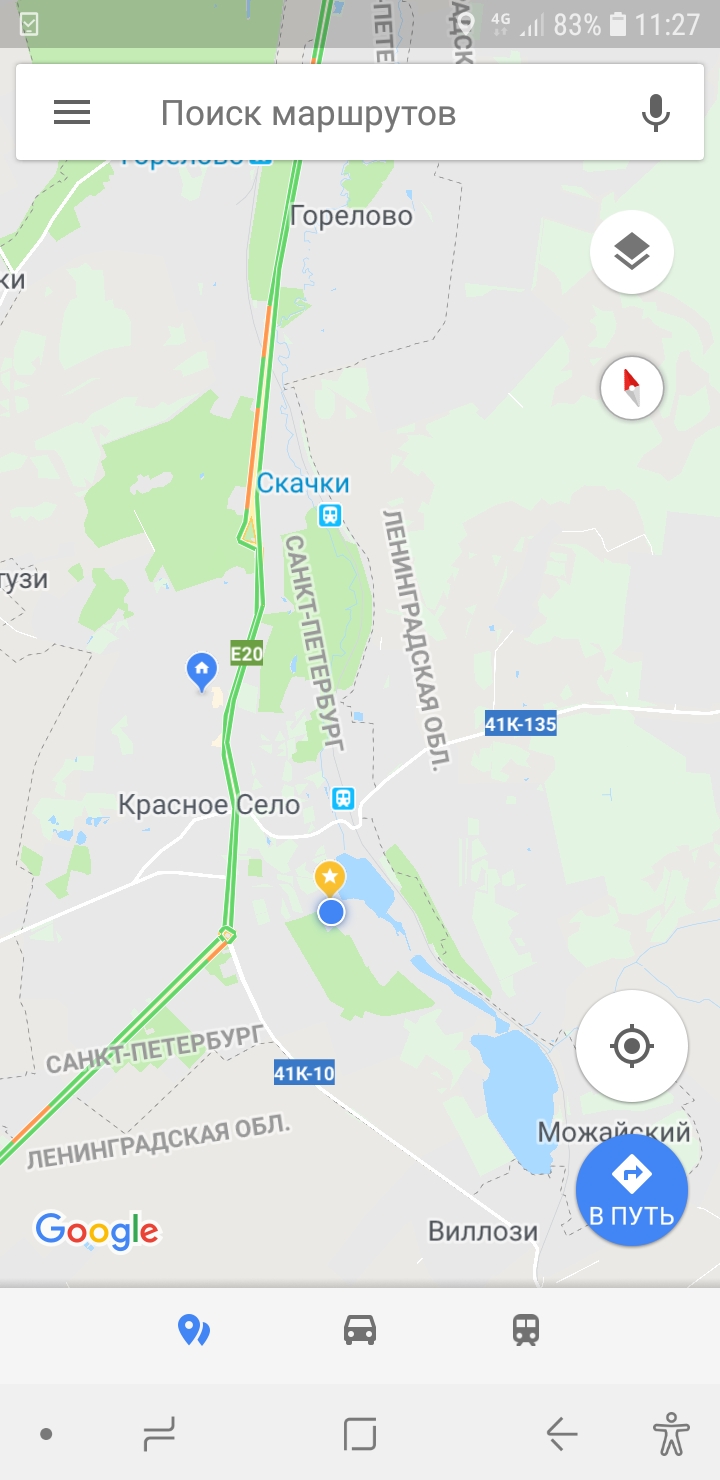This screenshot has width=720, height=1480.
Task: Tap the В ПУТЬ directions button
Action: click(x=632, y=1190)
